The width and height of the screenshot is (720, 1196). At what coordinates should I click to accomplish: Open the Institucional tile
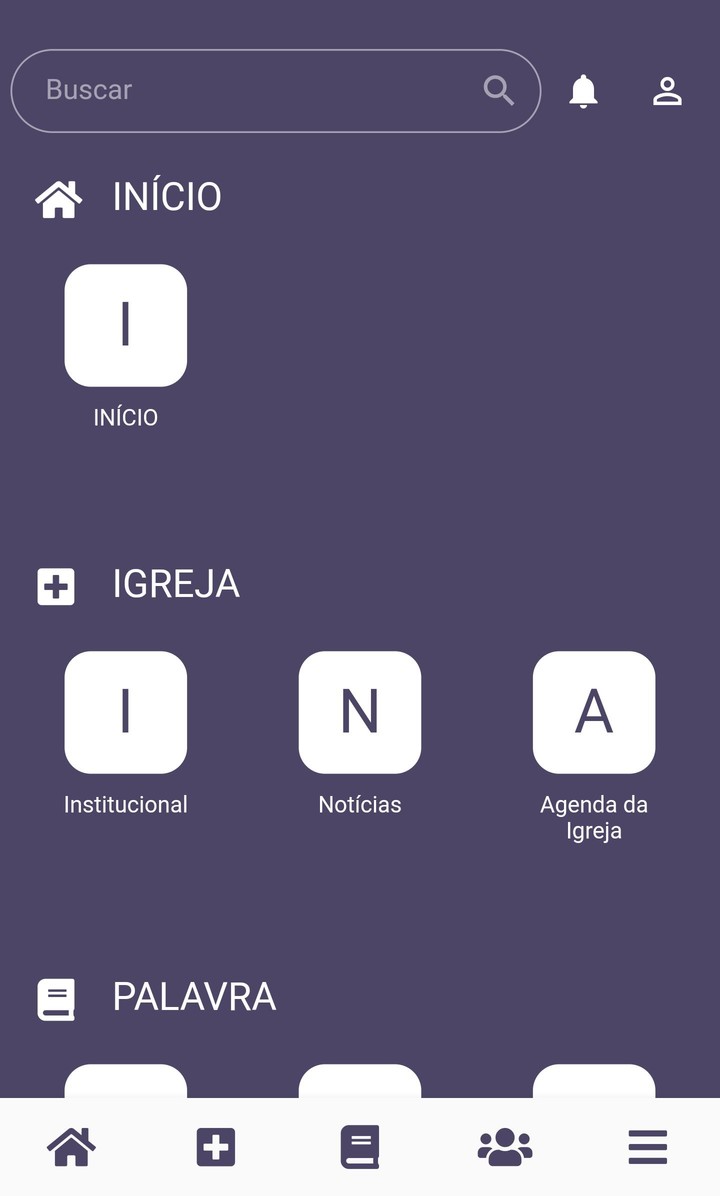click(126, 713)
